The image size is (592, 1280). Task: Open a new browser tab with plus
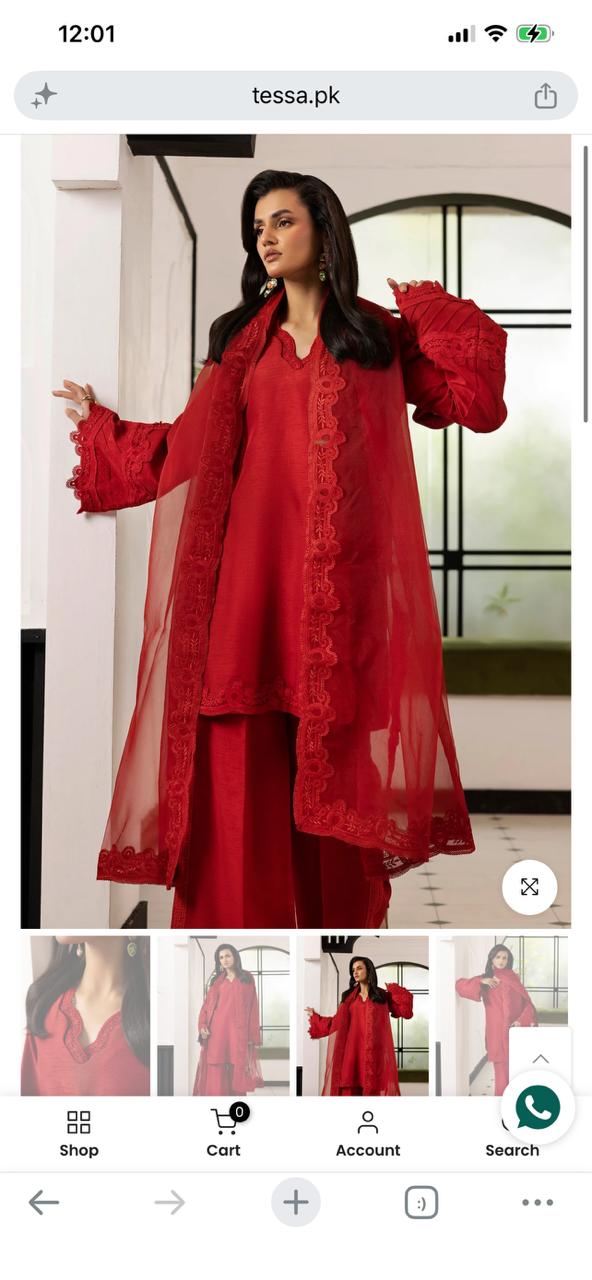tap(295, 1202)
